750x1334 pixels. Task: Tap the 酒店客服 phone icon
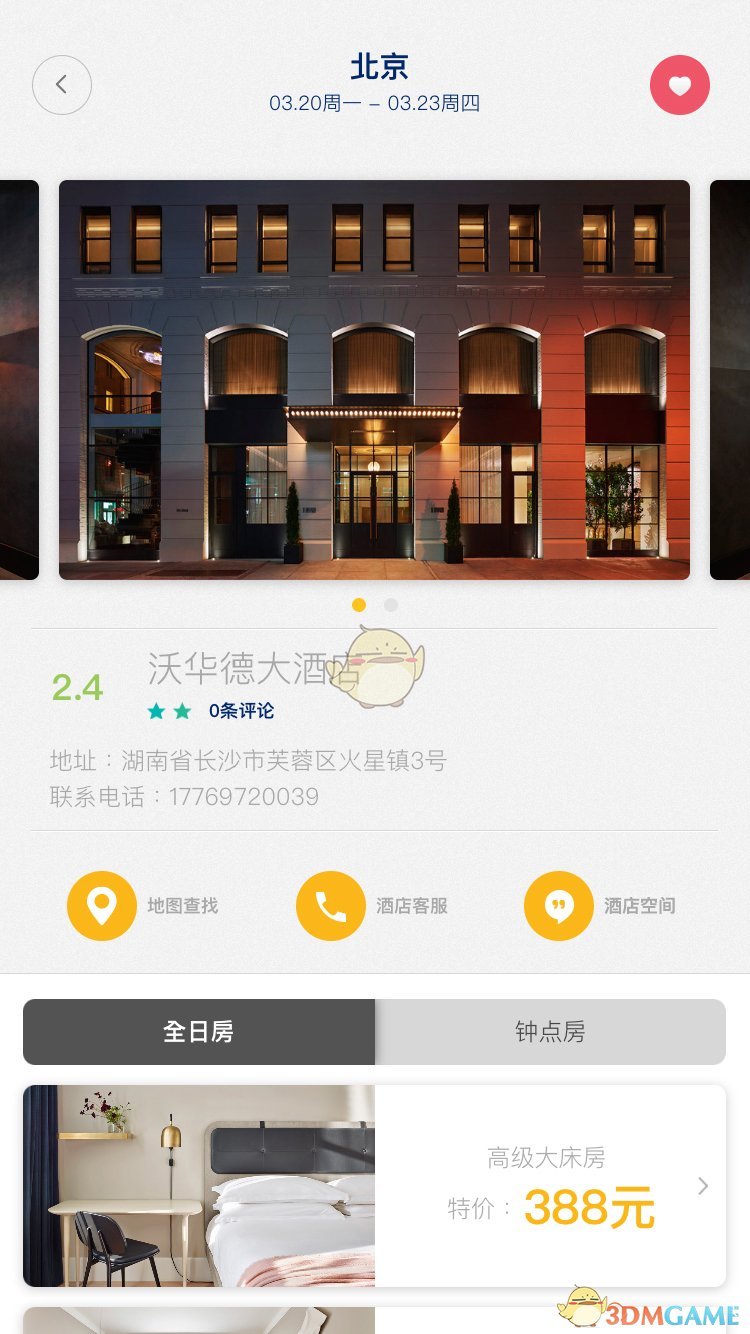330,905
